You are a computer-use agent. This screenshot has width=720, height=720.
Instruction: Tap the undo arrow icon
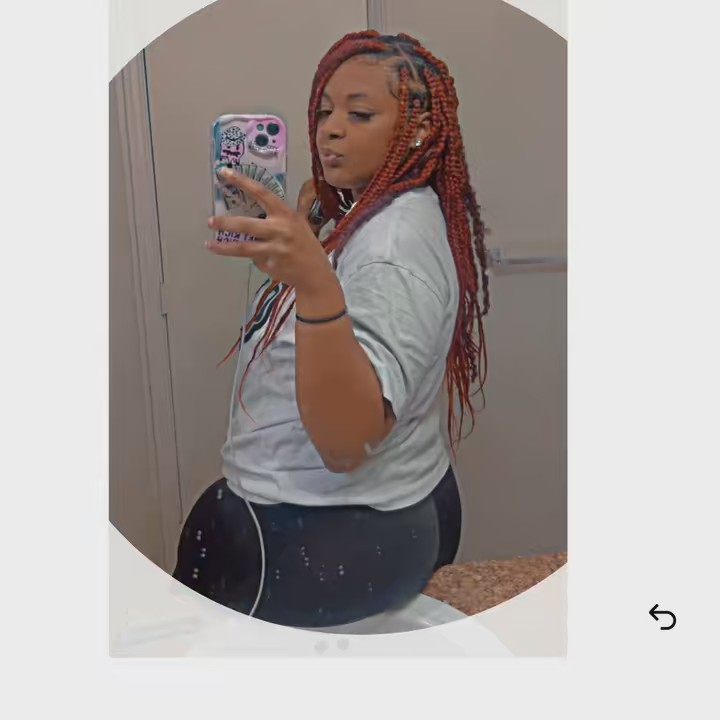(662, 617)
